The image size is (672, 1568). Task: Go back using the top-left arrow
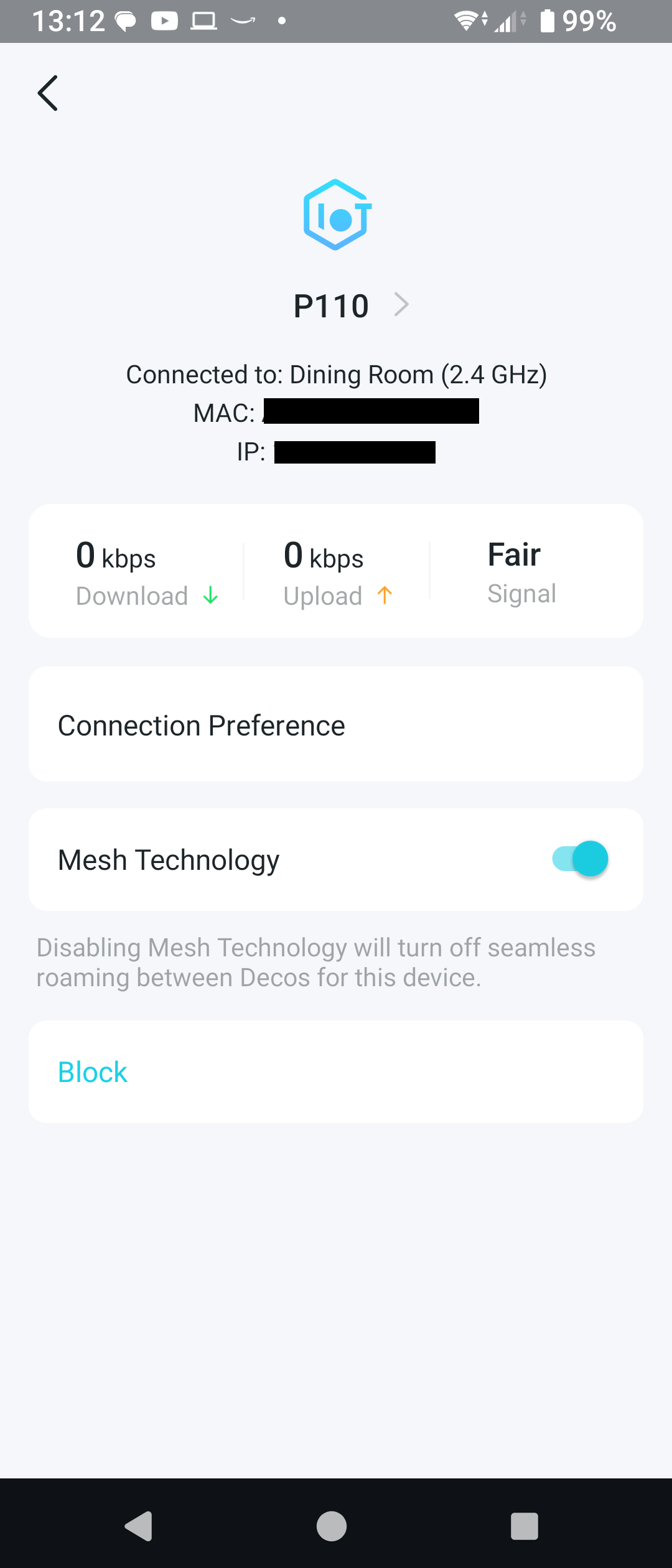point(48,93)
